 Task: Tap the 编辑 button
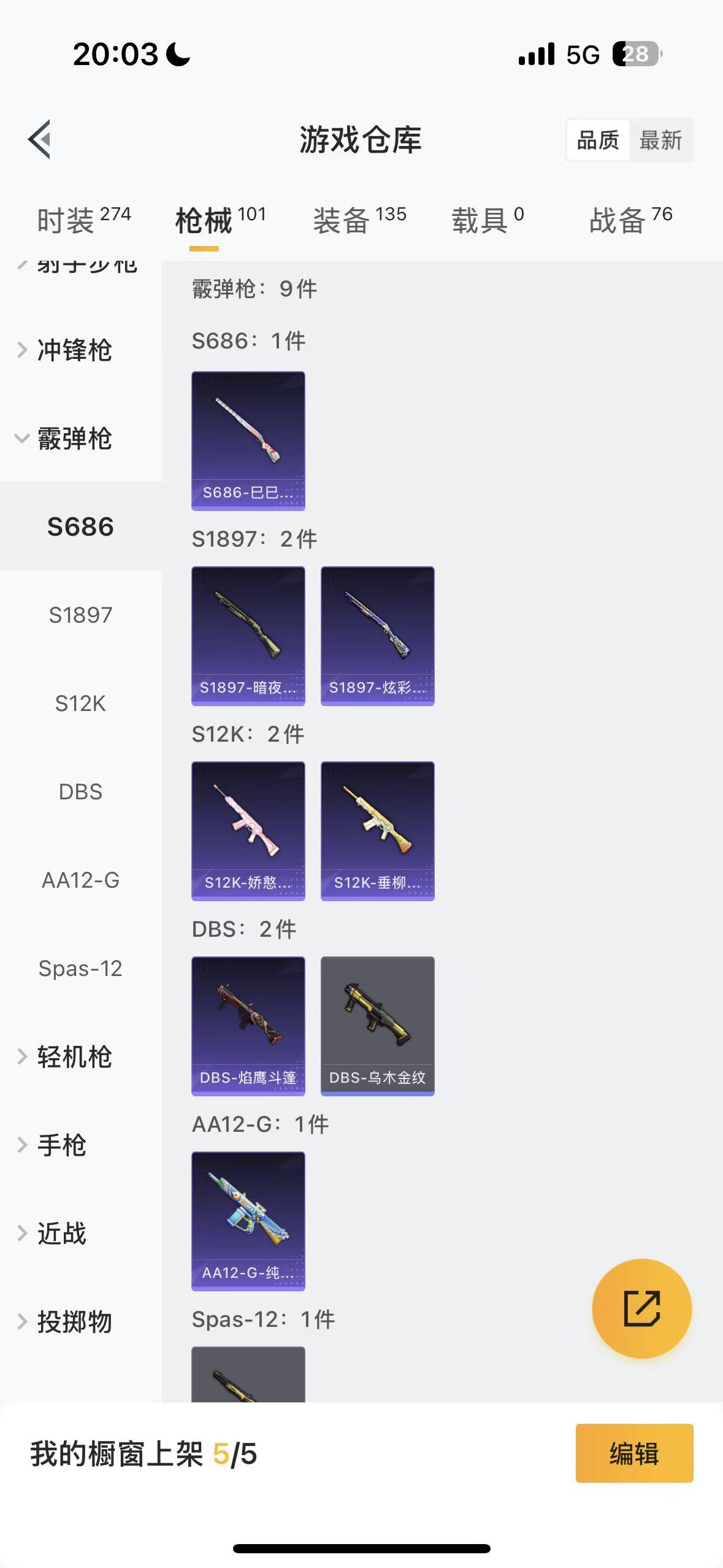(634, 1453)
